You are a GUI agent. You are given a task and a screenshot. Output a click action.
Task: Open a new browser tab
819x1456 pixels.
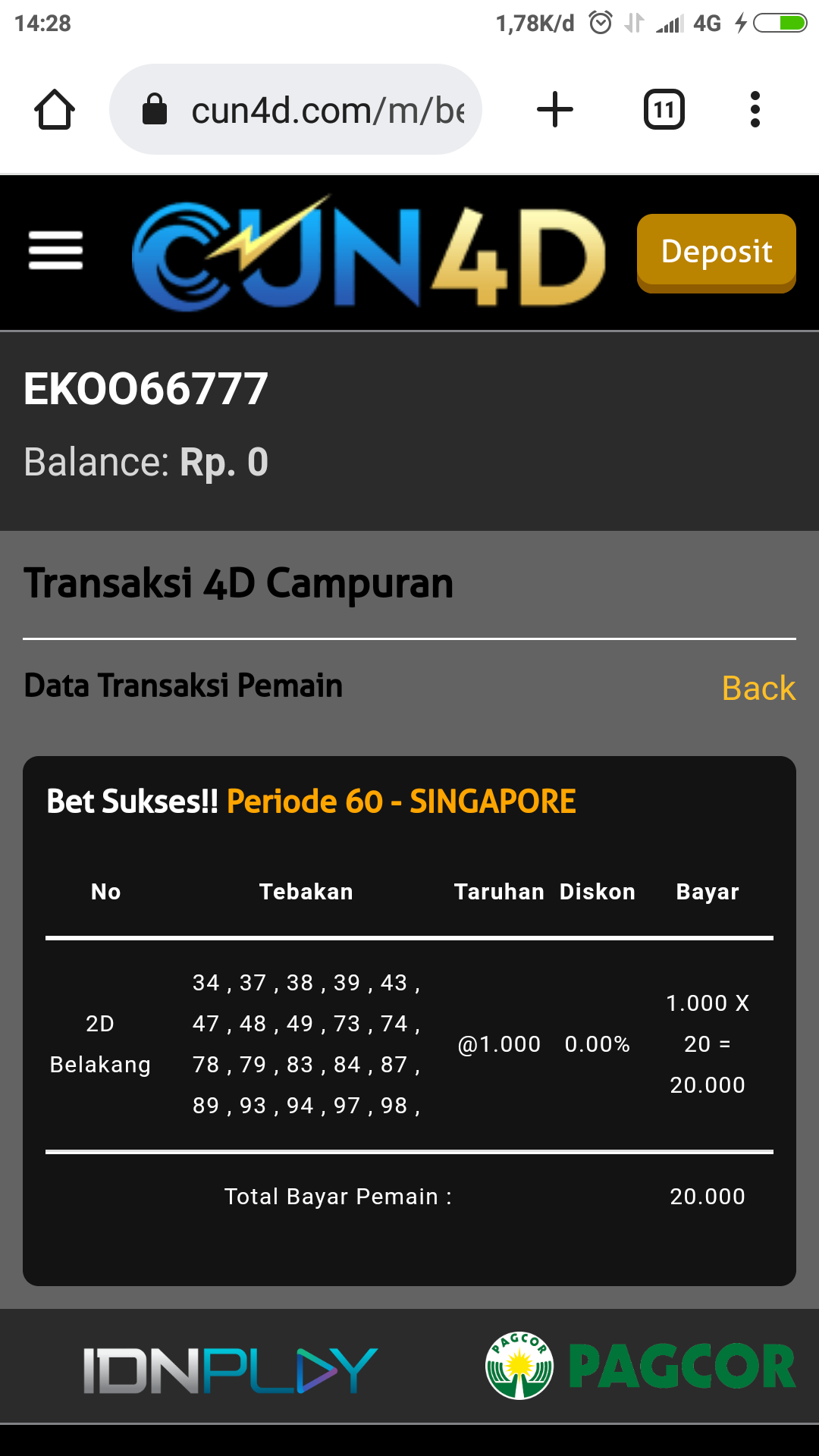pos(555,110)
